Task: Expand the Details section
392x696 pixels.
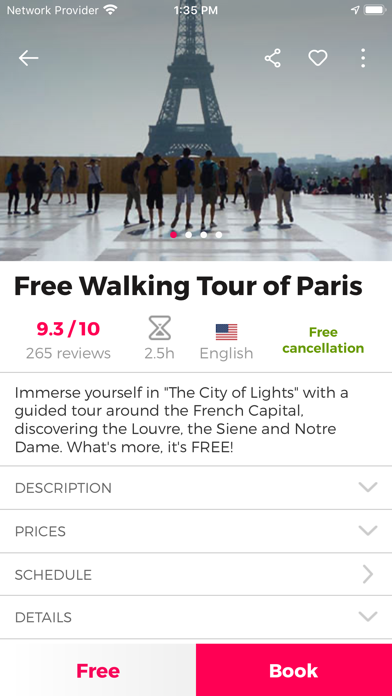Action: [x=196, y=617]
